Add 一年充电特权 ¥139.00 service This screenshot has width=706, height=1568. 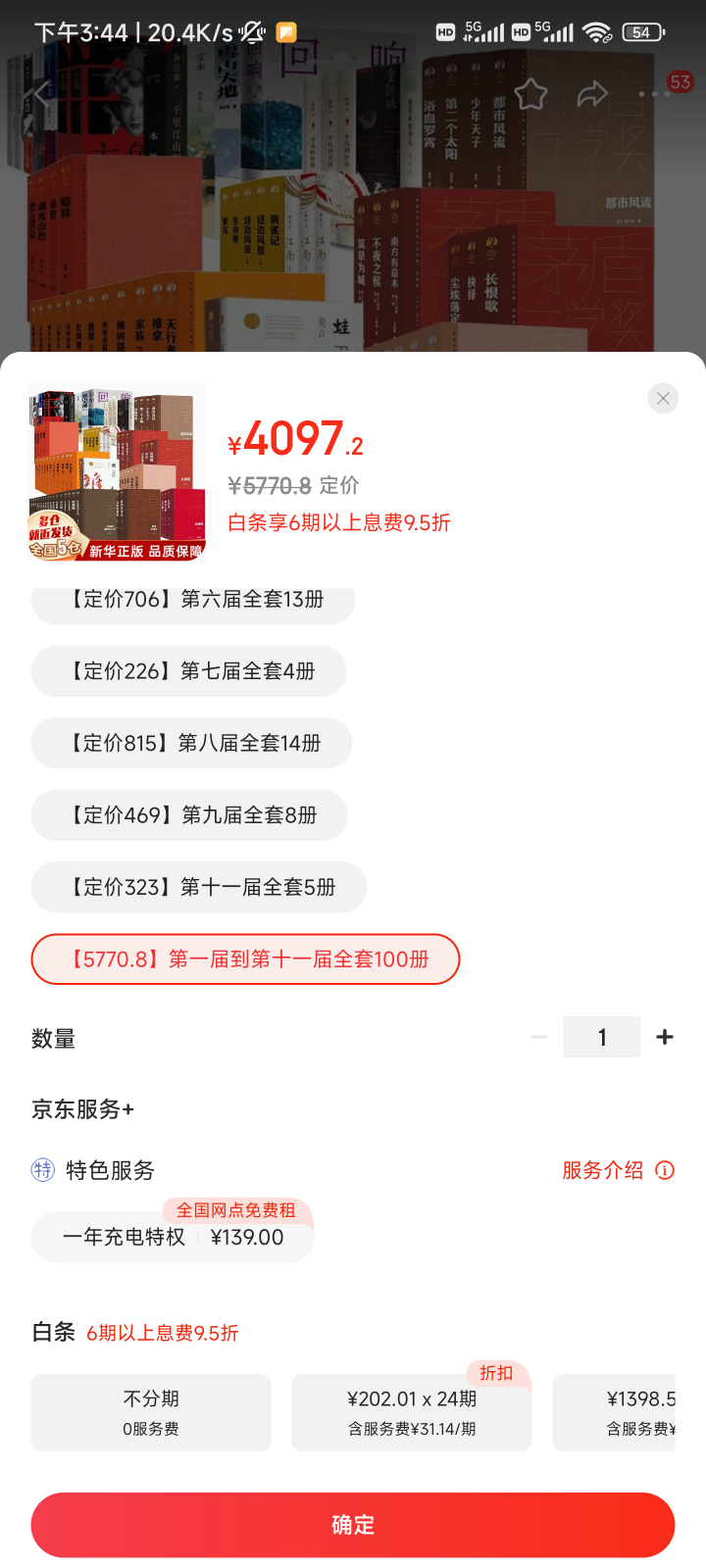173,1237
